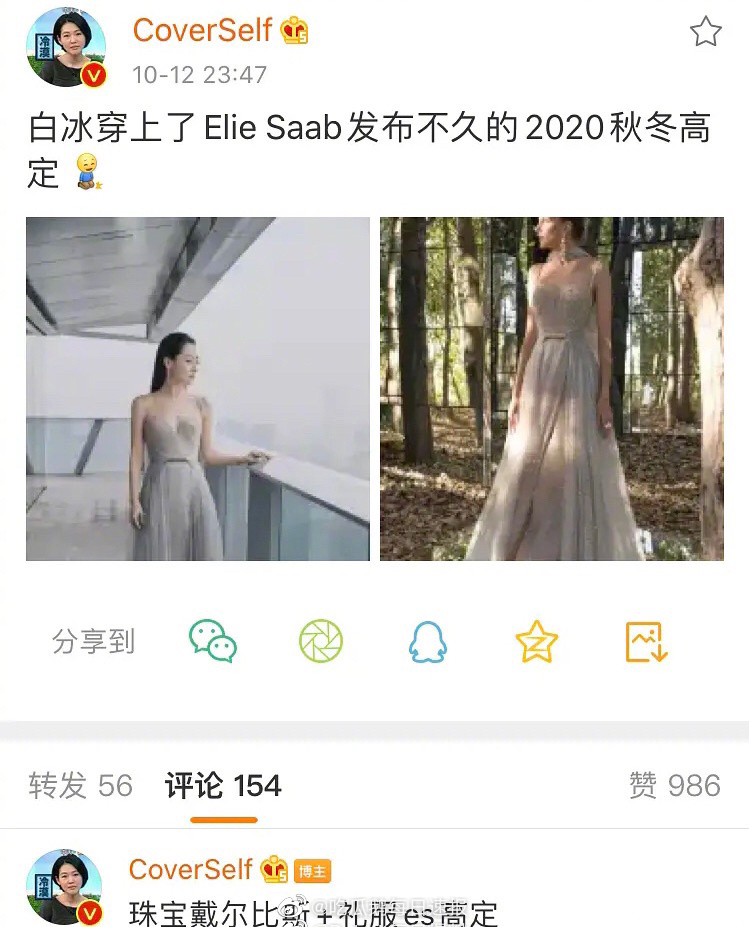749x927 pixels.
Task: Share the post to WeChat
Action: coord(213,642)
